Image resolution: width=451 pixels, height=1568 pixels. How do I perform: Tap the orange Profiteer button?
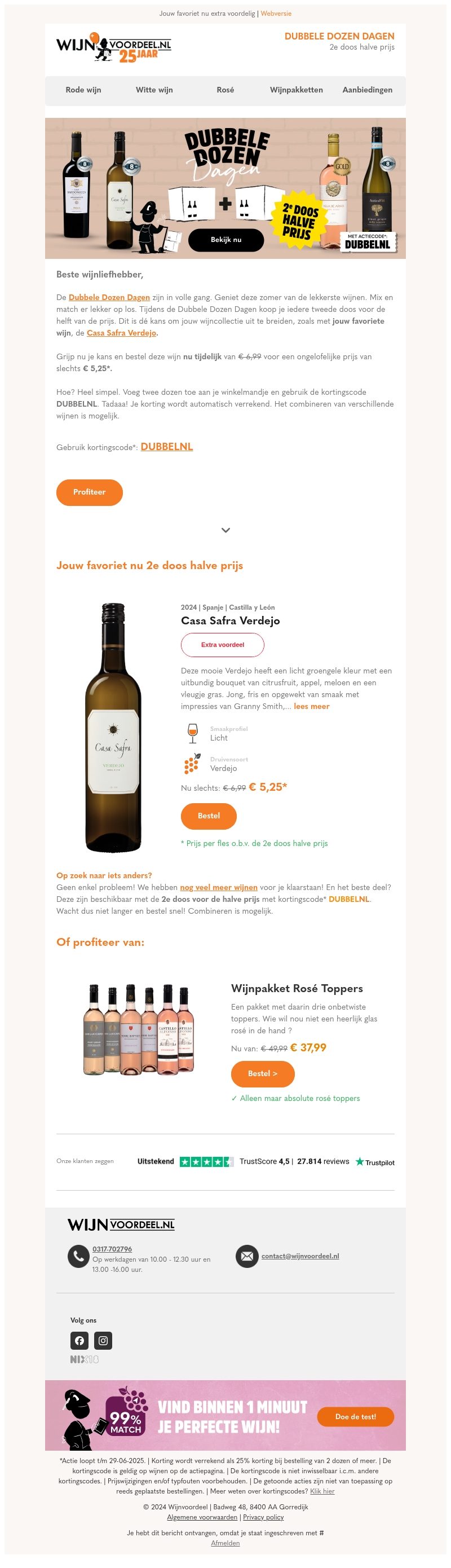pyautogui.click(x=90, y=492)
